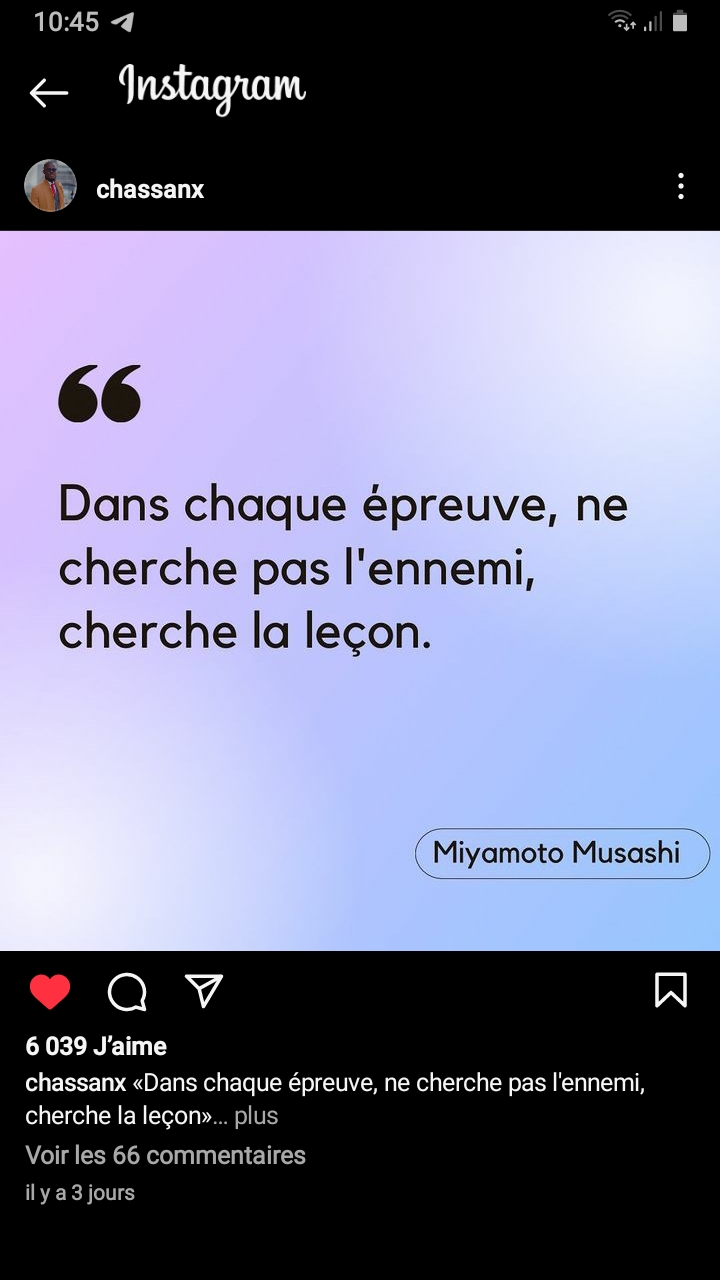
Task: Voir les 66 commentaires
Action: (166, 1155)
